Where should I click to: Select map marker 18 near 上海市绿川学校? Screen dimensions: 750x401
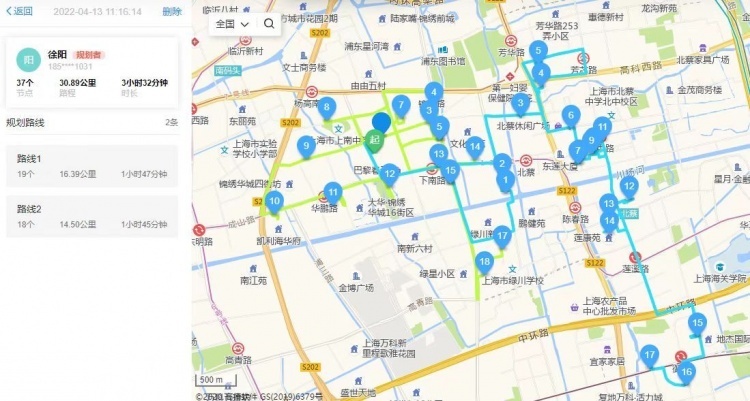[485, 263]
